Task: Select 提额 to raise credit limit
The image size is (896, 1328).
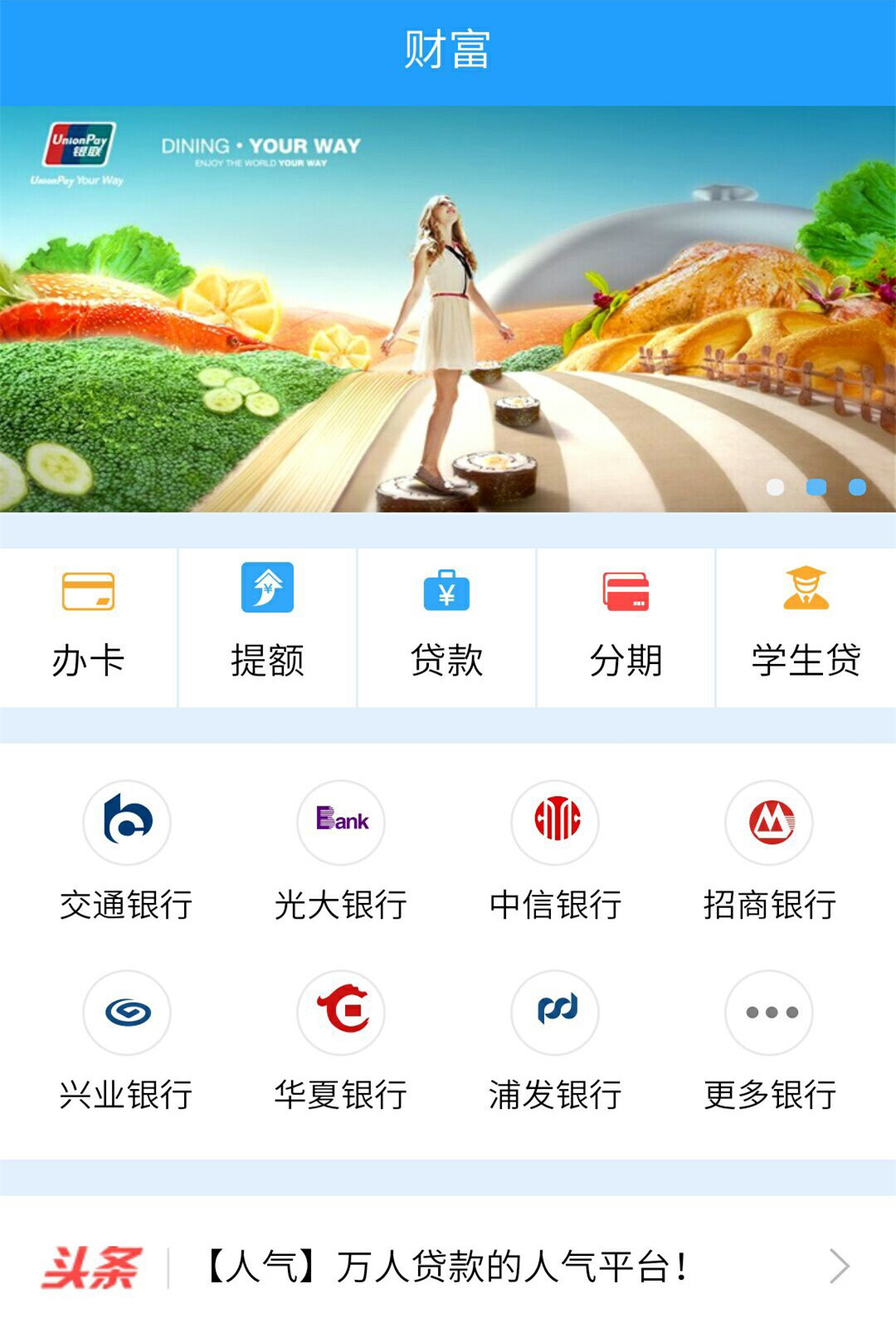Action: (x=267, y=627)
